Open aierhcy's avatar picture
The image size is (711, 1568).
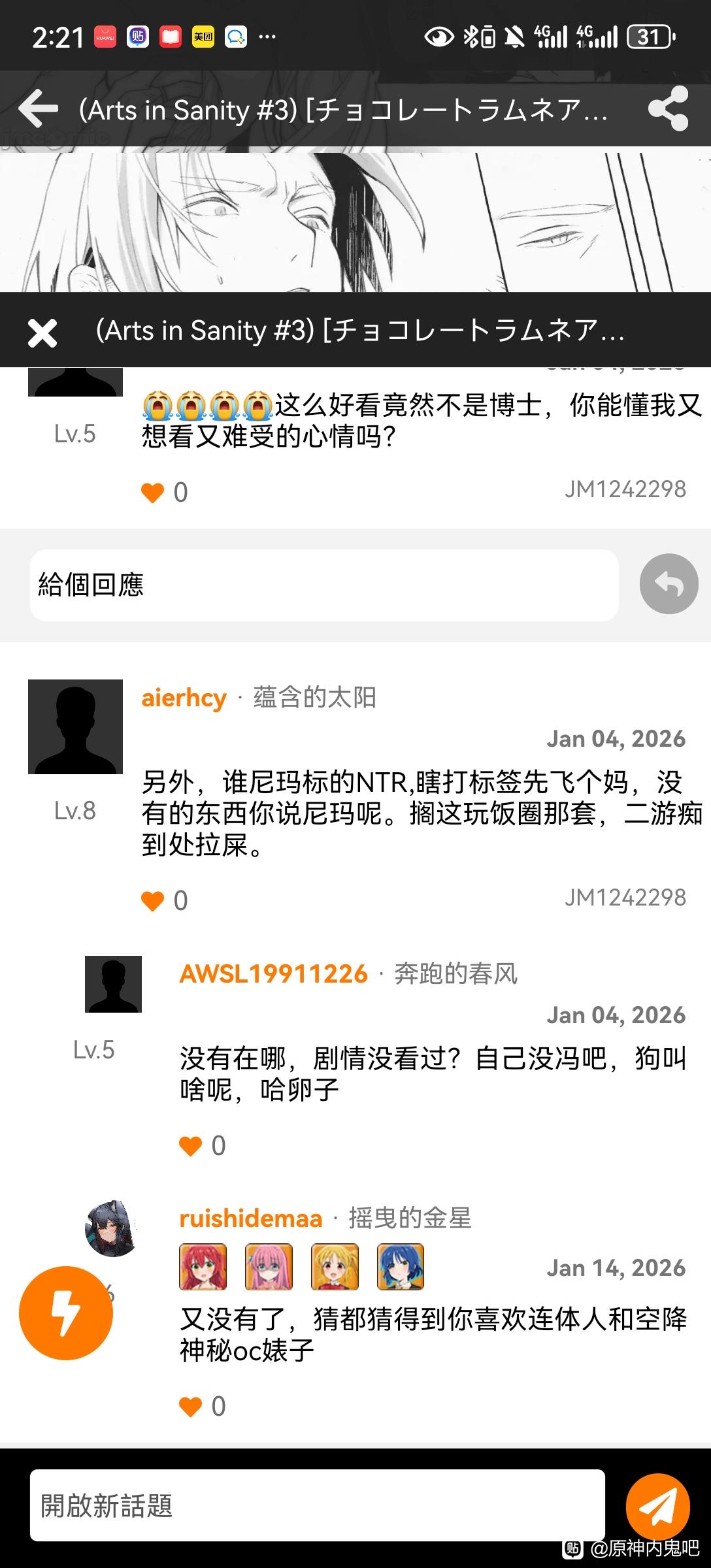point(75,727)
